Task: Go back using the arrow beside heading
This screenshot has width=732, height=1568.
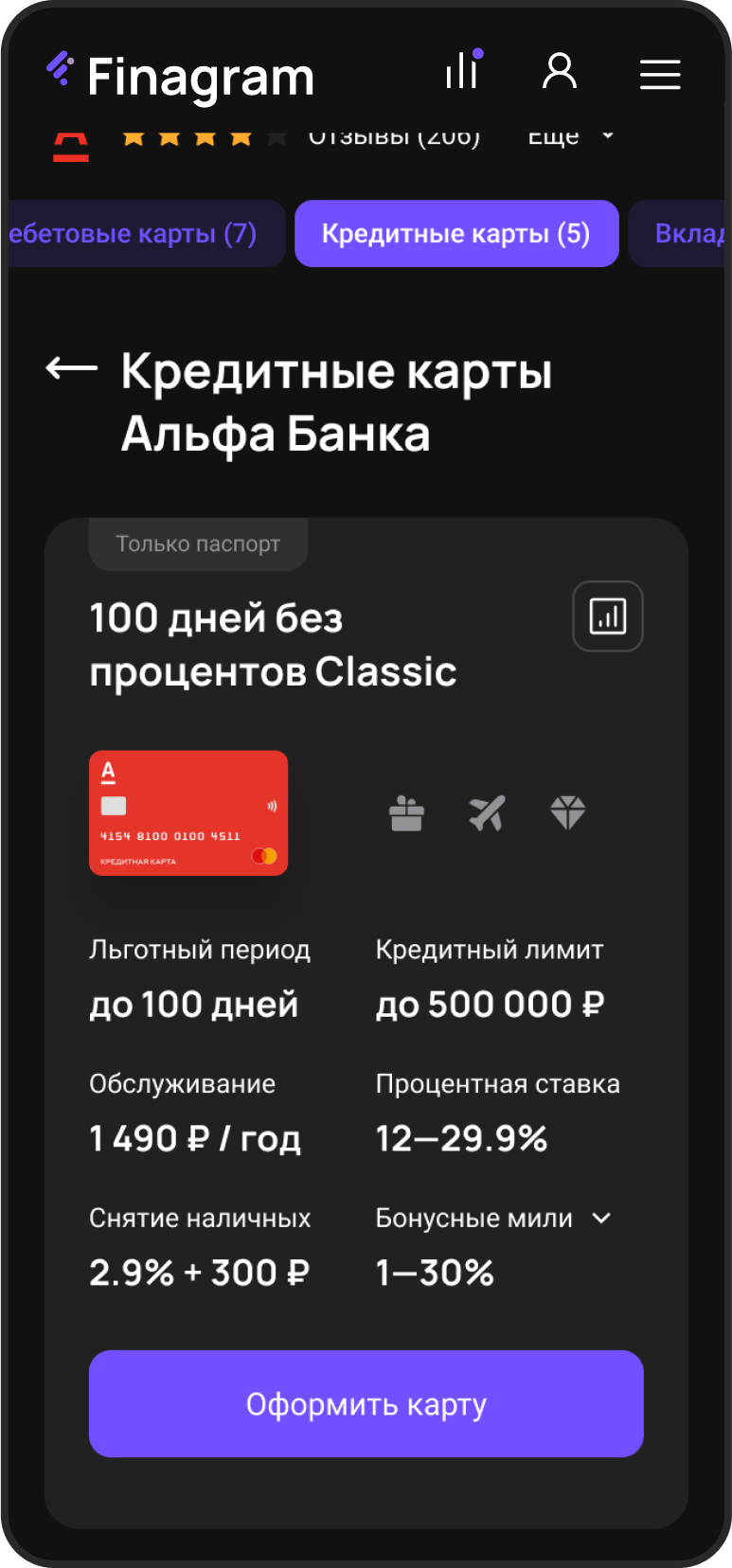Action: point(72,368)
